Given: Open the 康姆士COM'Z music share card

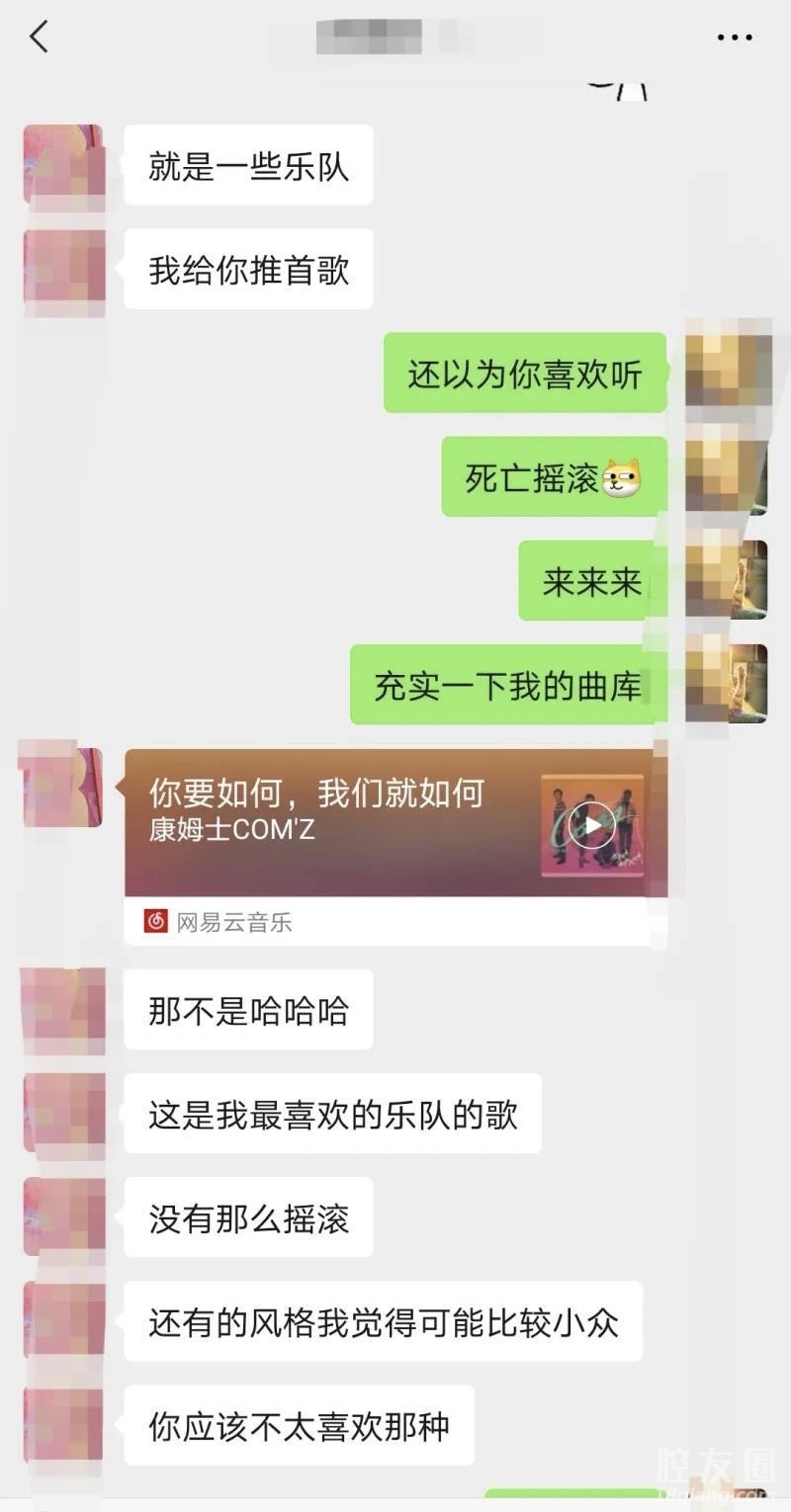Looking at the screenshot, I should click(x=326, y=822).
